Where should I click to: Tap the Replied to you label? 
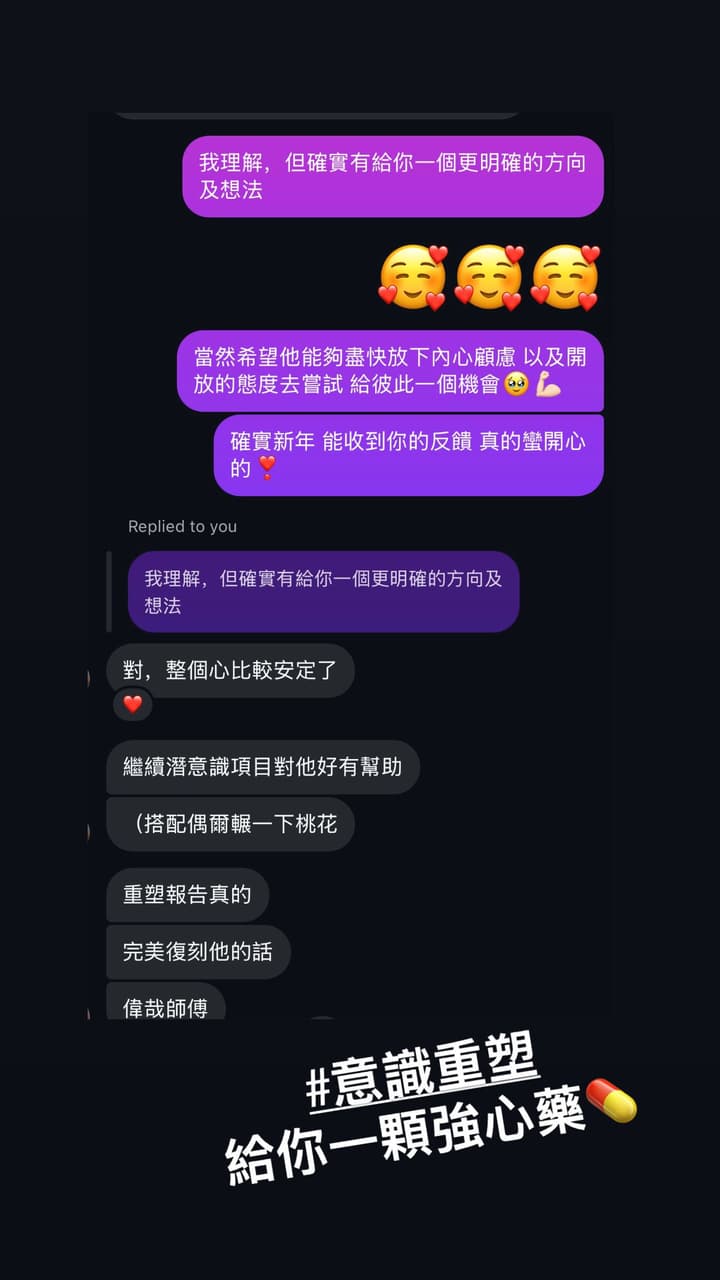tap(182, 527)
